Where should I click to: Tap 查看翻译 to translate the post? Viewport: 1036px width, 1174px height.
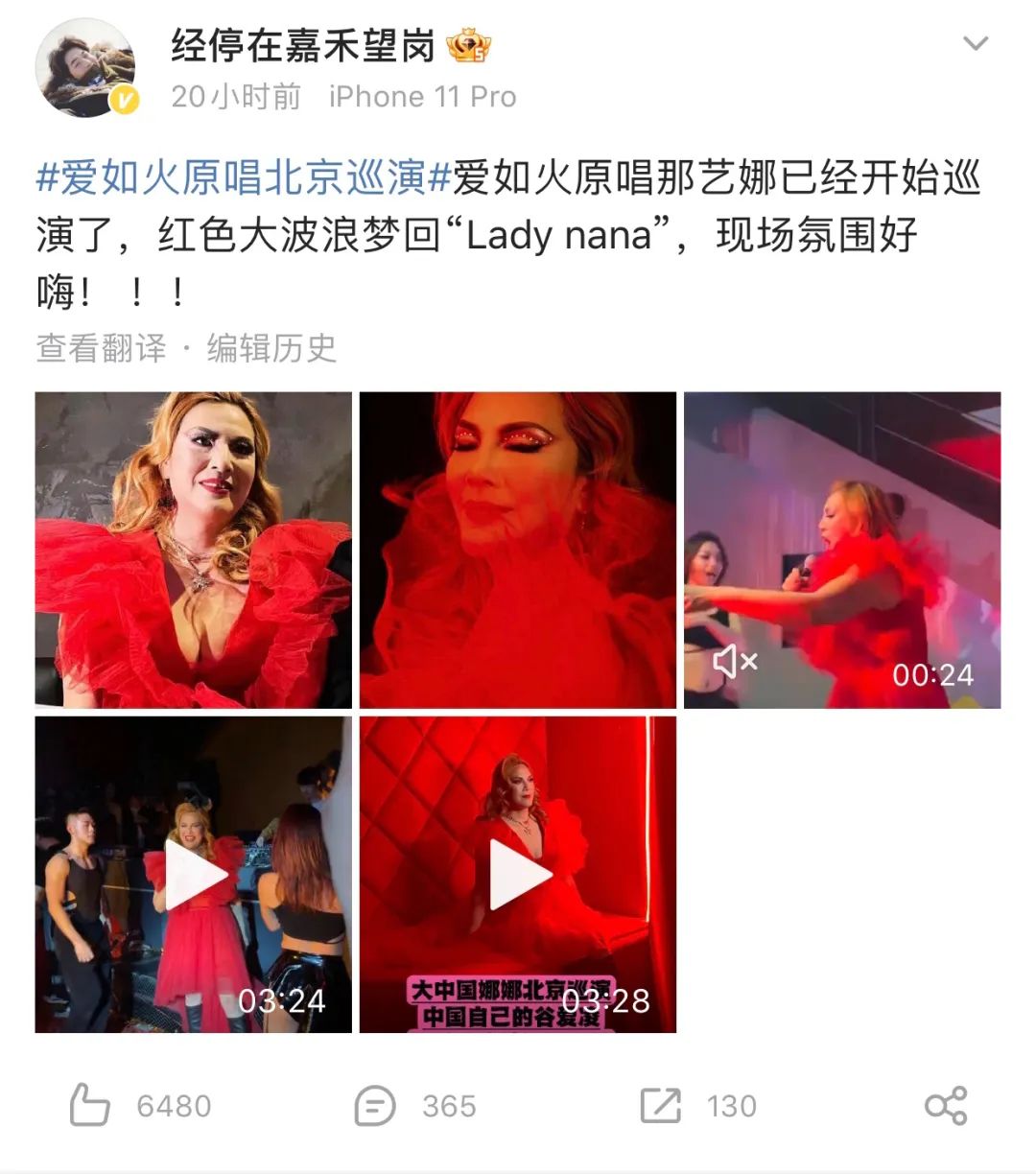click(101, 347)
